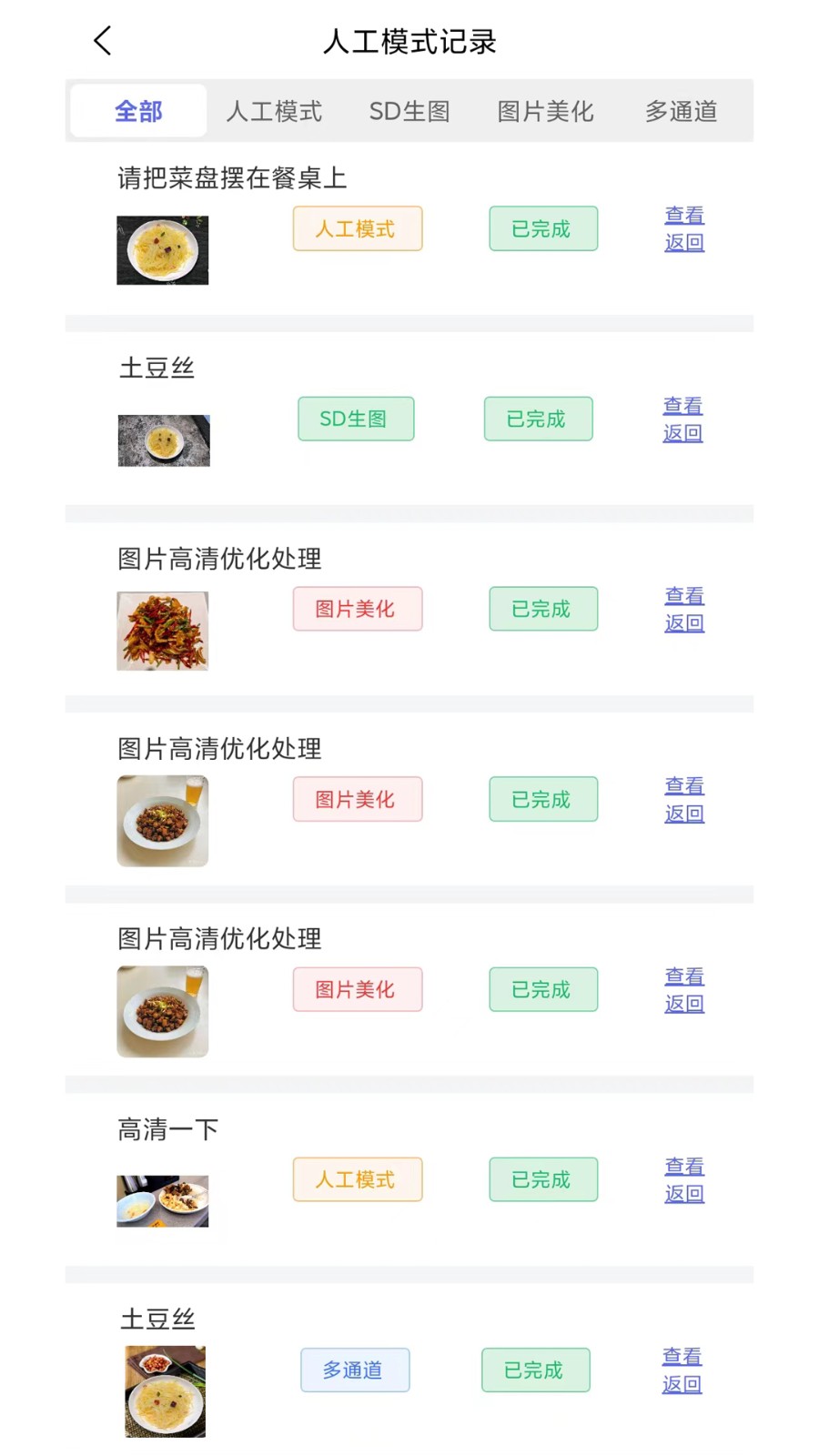
Task: Open the dish photo under 高清一下
Action: coord(163,1201)
